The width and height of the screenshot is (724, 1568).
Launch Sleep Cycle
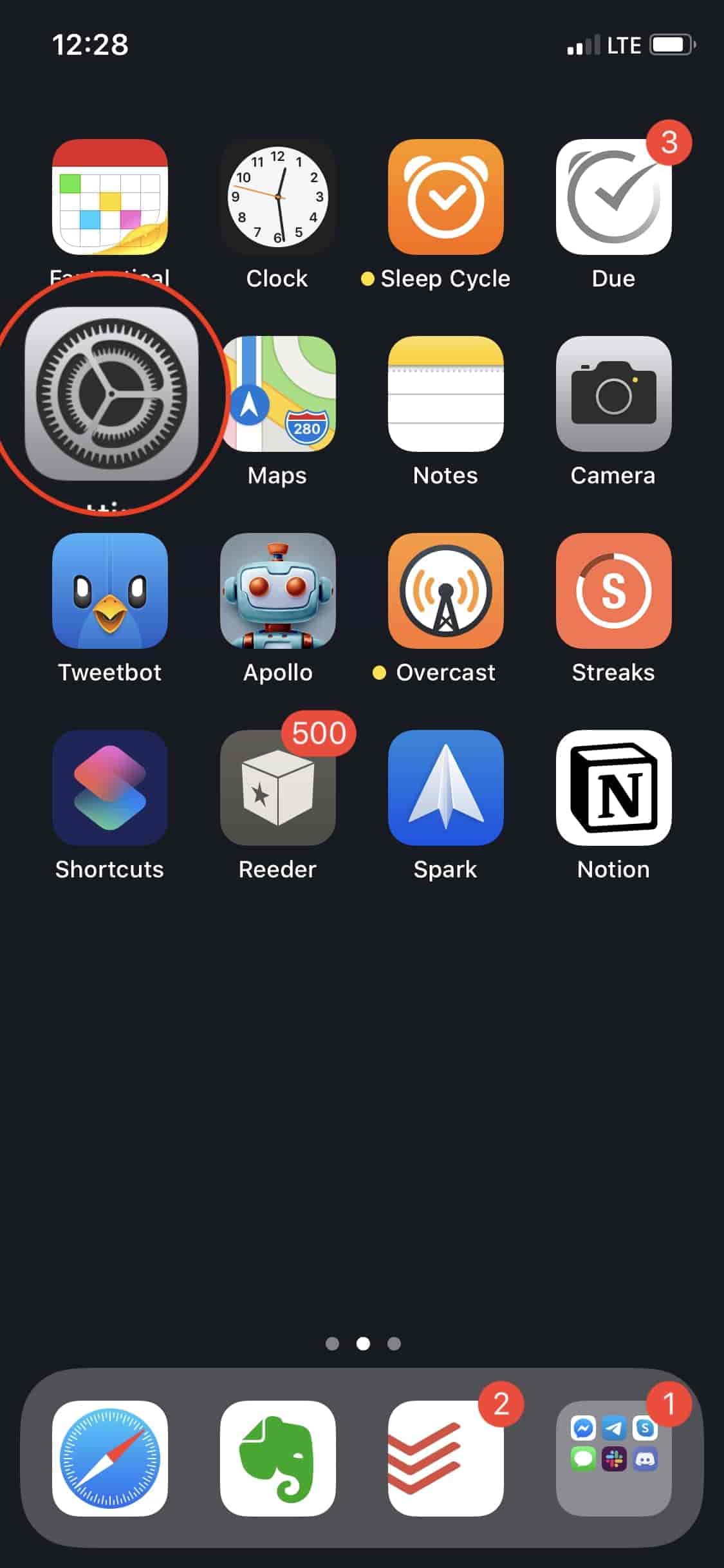445,197
